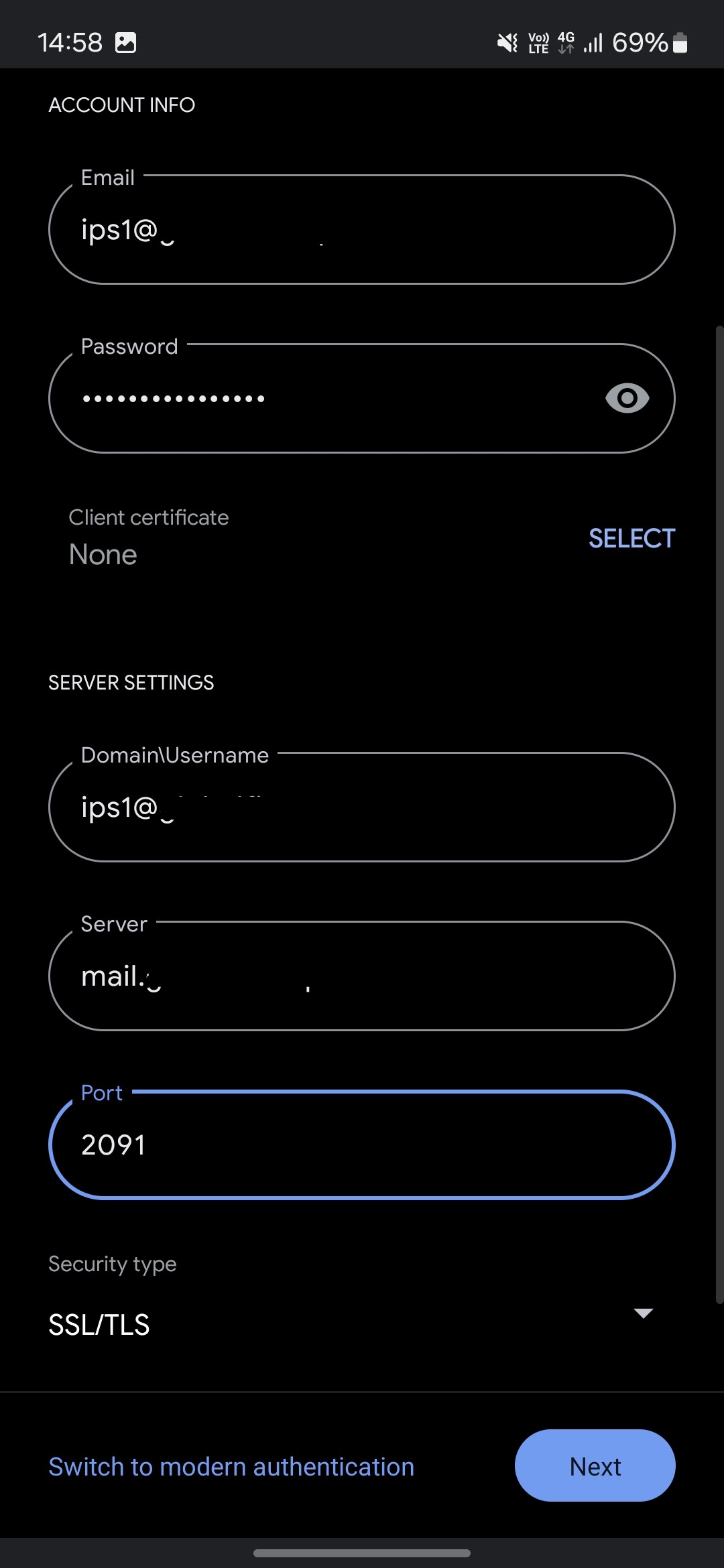Show password with the eye icon
Viewport: 724px width, 1568px height.
pyautogui.click(x=627, y=399)
